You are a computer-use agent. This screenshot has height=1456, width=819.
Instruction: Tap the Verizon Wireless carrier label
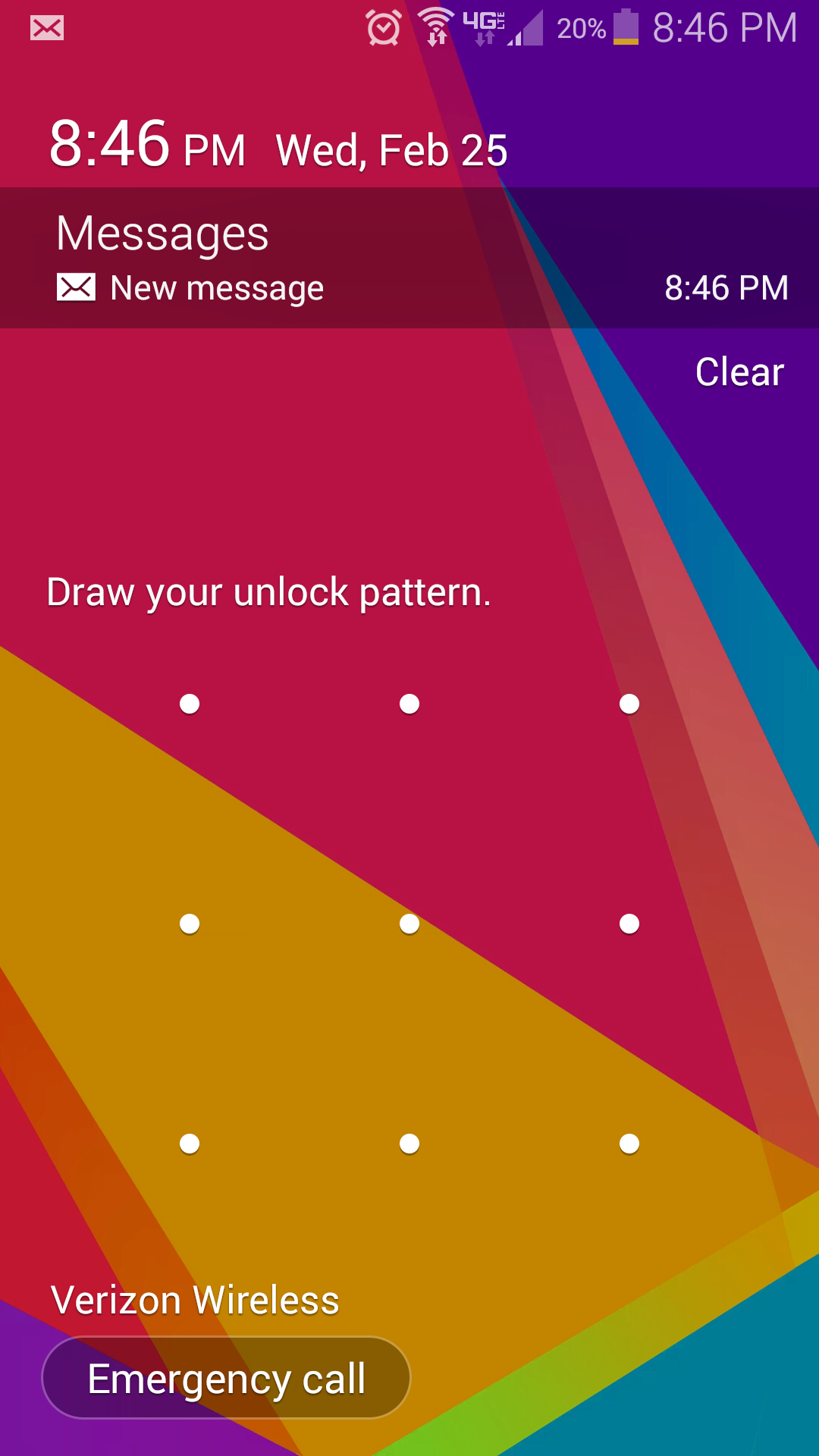[196, 1298]
